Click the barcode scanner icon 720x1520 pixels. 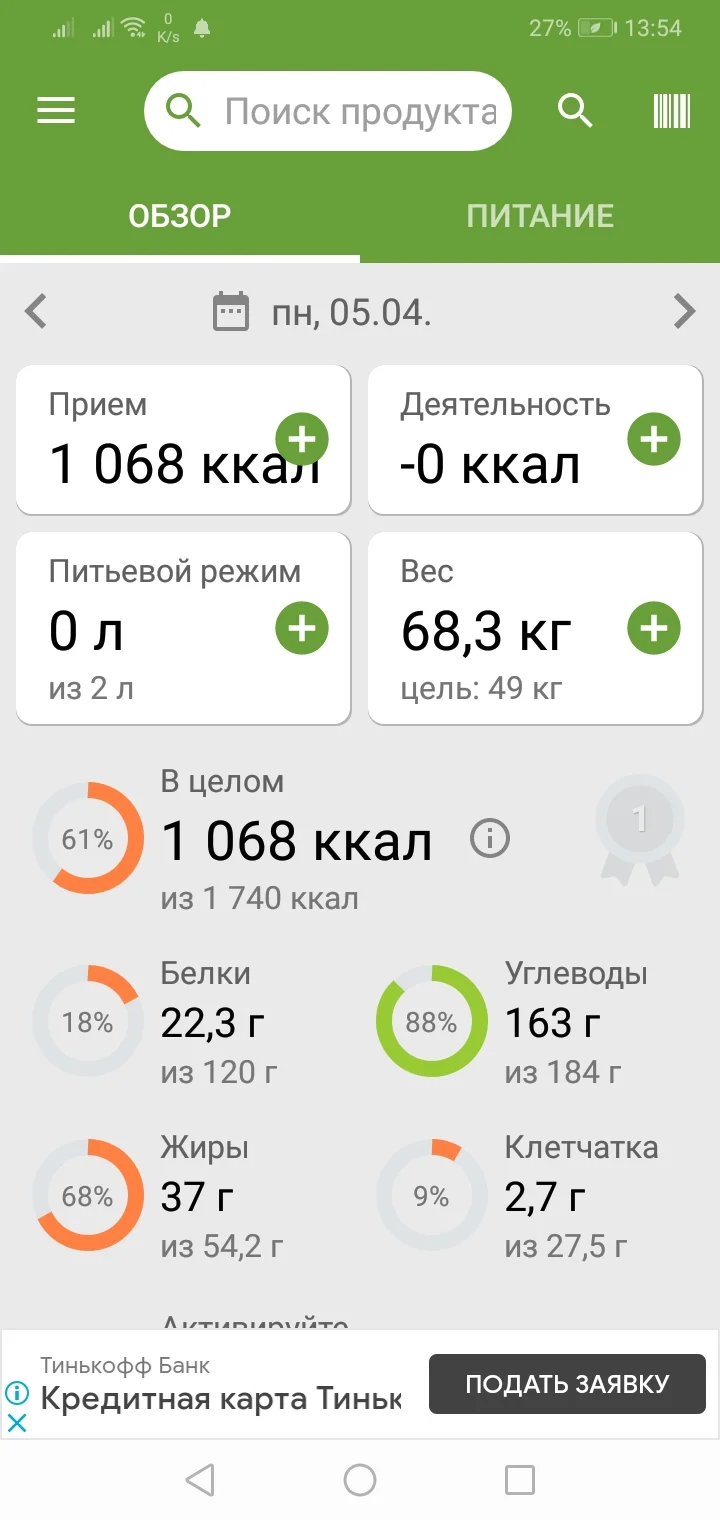(x=670, y=110)
